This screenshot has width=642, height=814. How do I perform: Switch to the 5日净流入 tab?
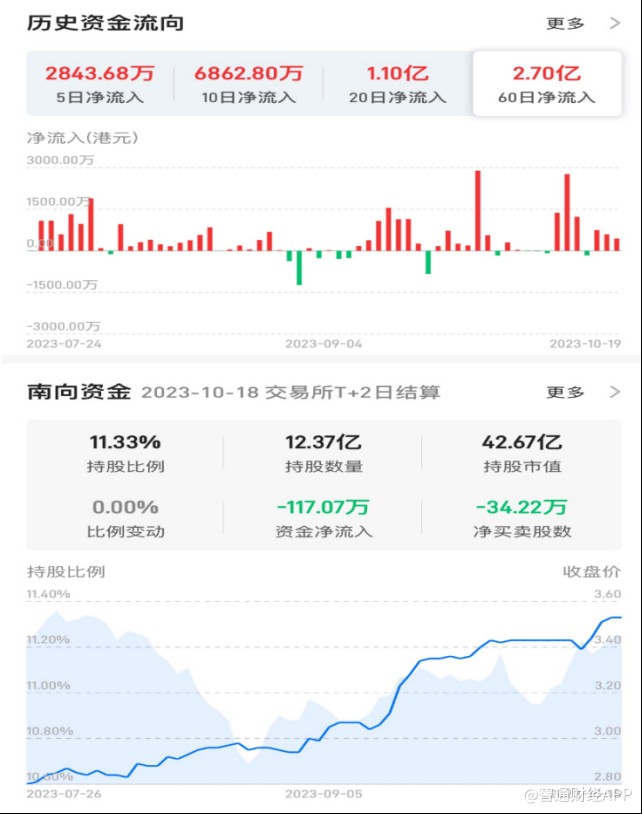click(100, 85)
